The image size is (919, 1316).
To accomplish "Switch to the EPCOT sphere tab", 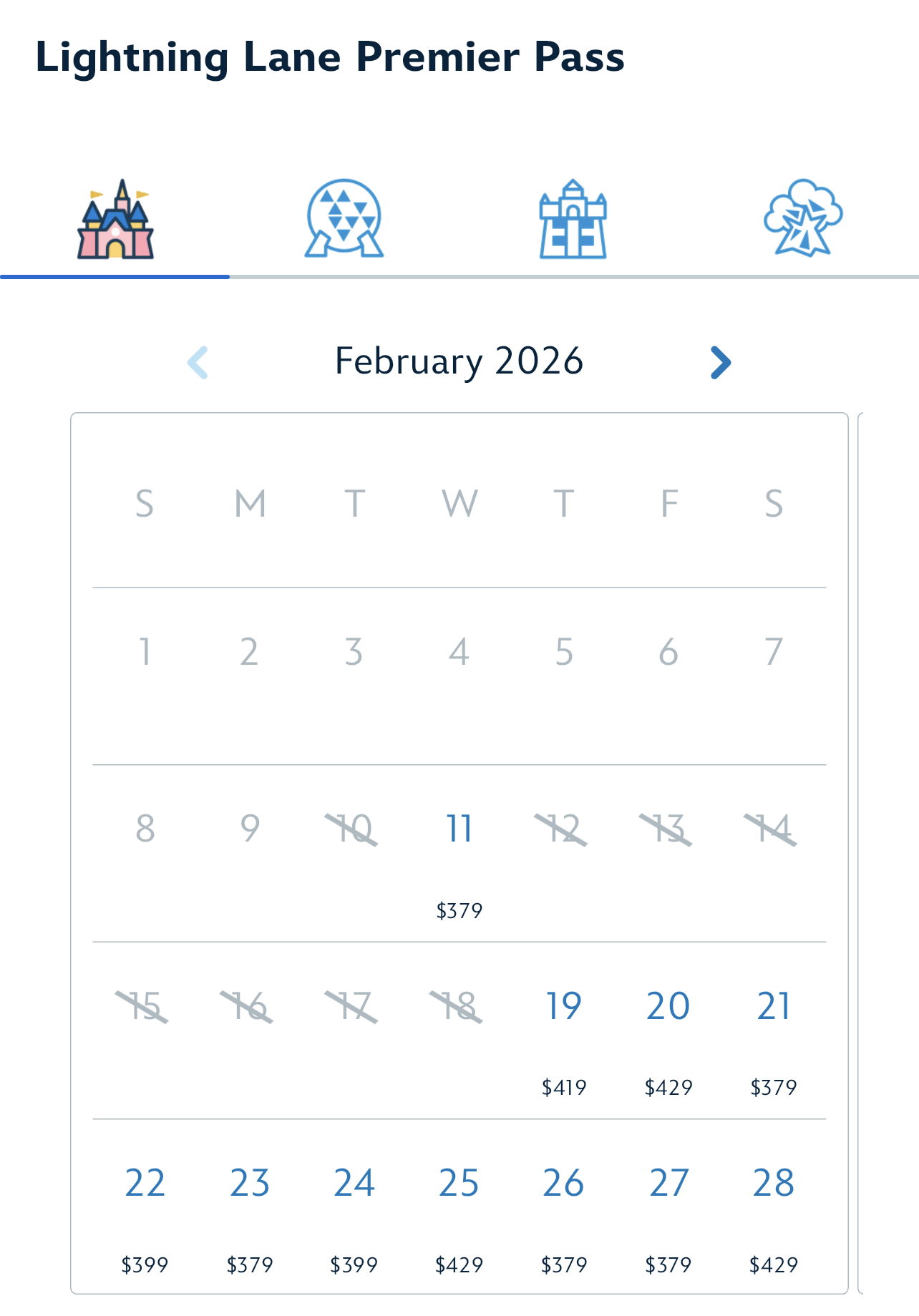I will 344,219.
